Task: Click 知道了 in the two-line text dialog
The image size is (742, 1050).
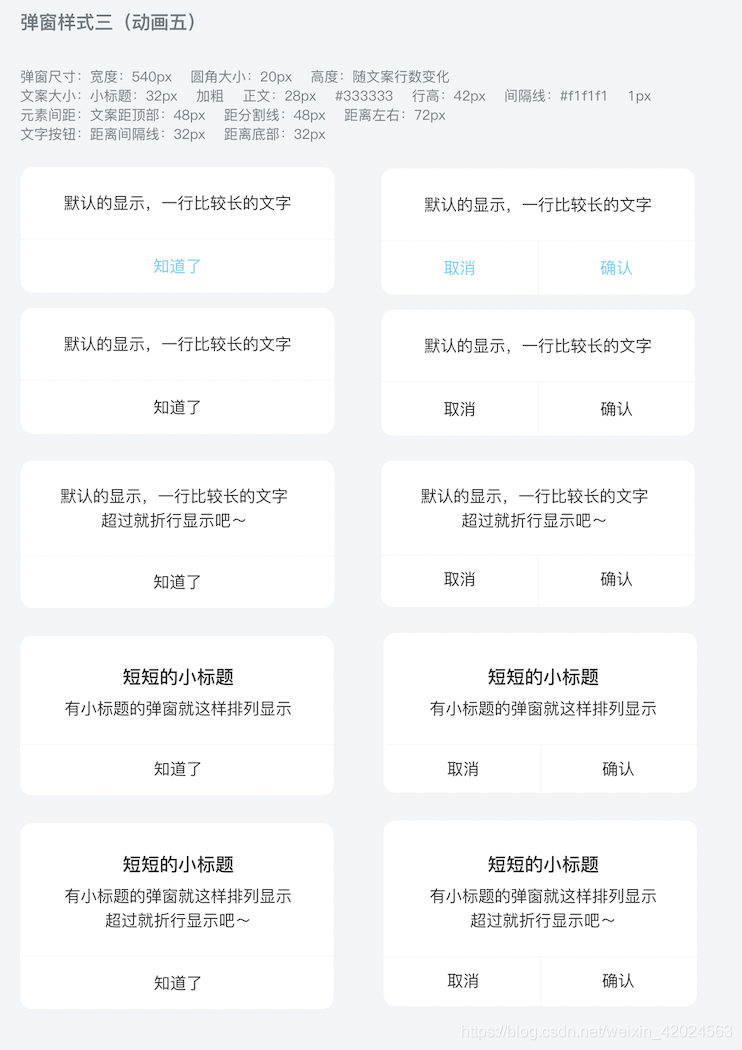Action: click(176, 580)
